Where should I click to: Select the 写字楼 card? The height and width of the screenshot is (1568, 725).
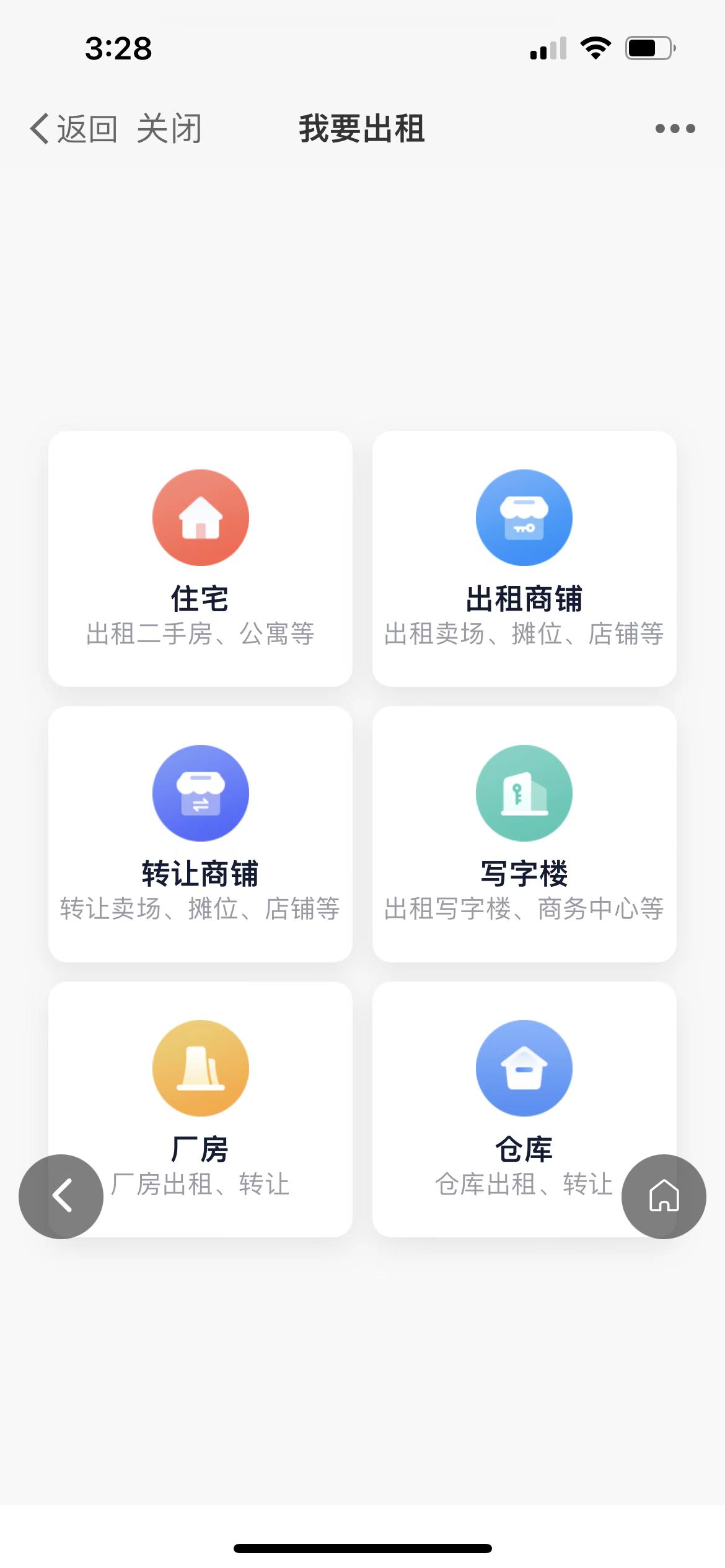pyautogui.click(x=524, y=834)
